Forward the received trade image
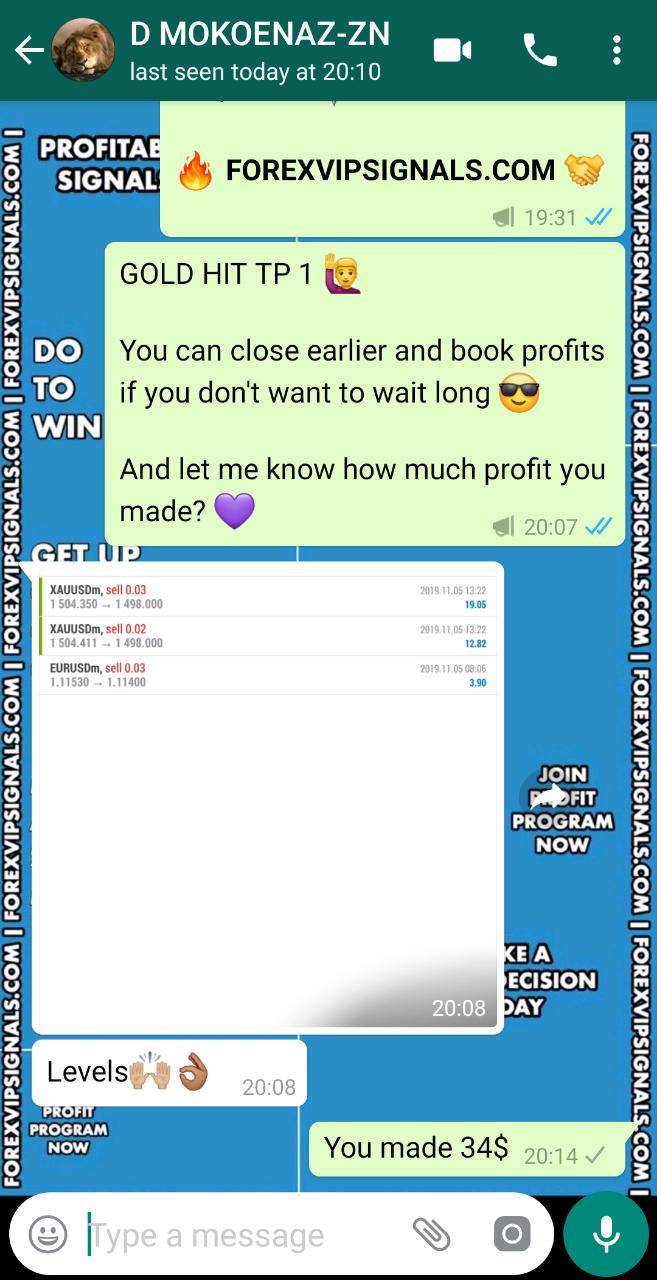 coord(547,797)
